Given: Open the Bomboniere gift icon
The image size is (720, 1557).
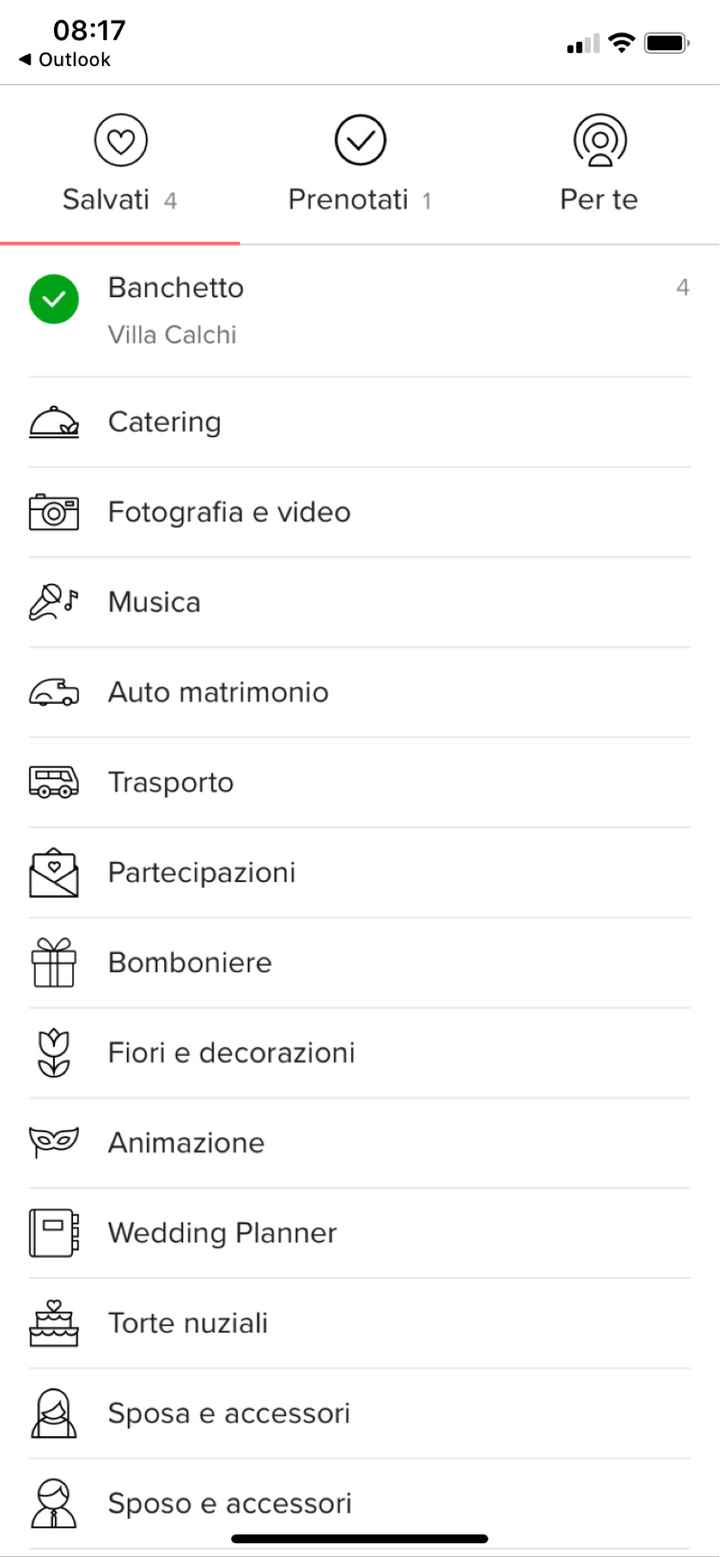Looking at the screenshot, I should coord(54,962).
